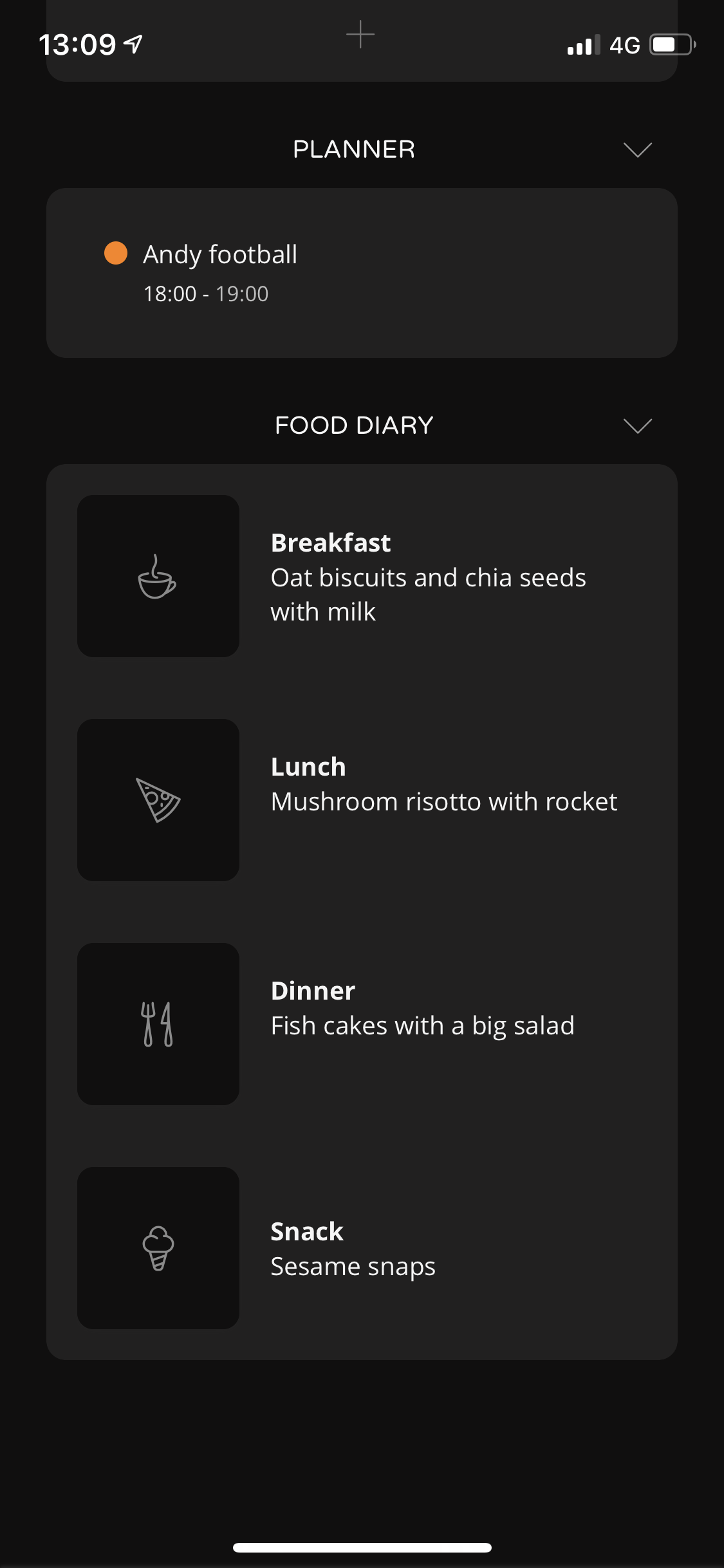Collapse the Food Diary section chevron
This screenshot has height=1568, width=724.
pyautogui.click(x=638, y=425)
